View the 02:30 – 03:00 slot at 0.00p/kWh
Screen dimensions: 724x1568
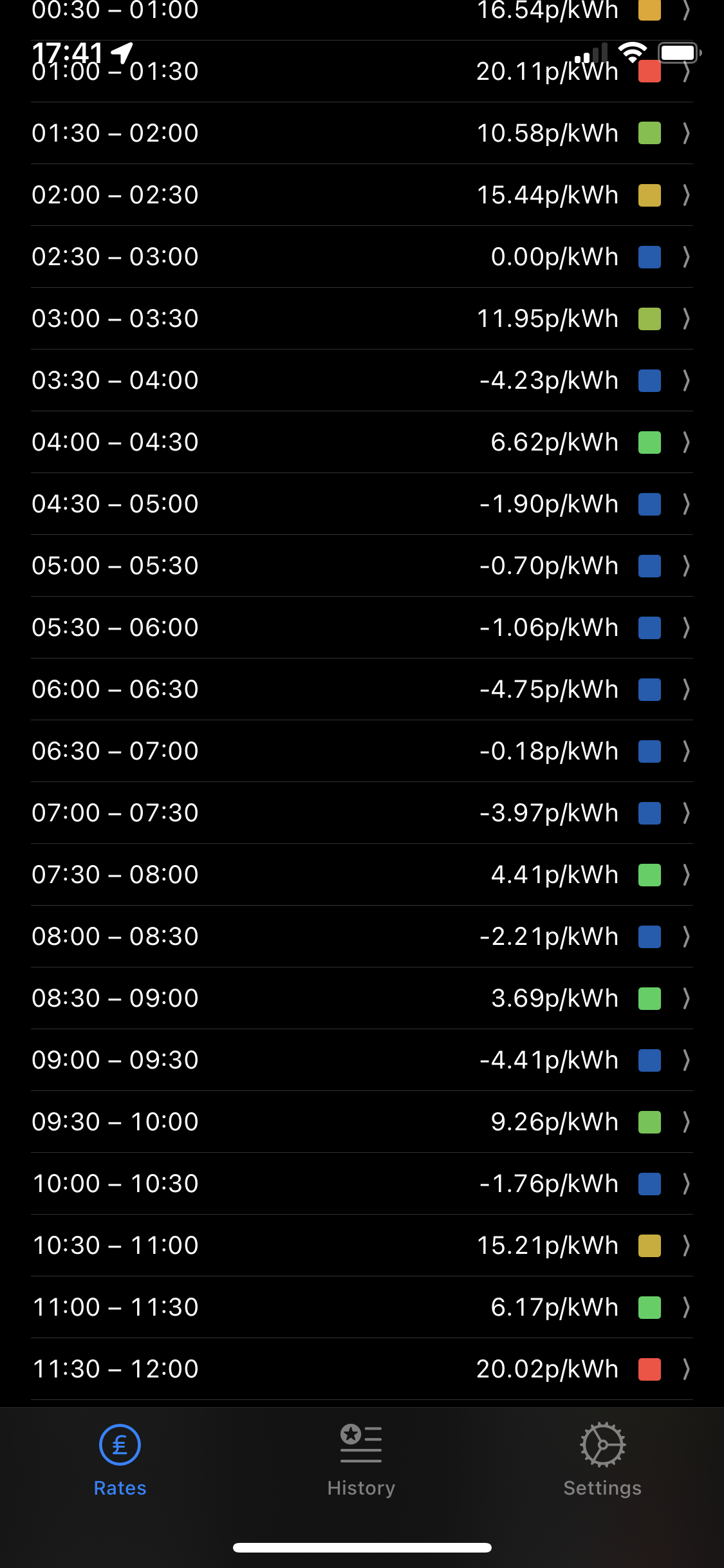tap(362, 257)
